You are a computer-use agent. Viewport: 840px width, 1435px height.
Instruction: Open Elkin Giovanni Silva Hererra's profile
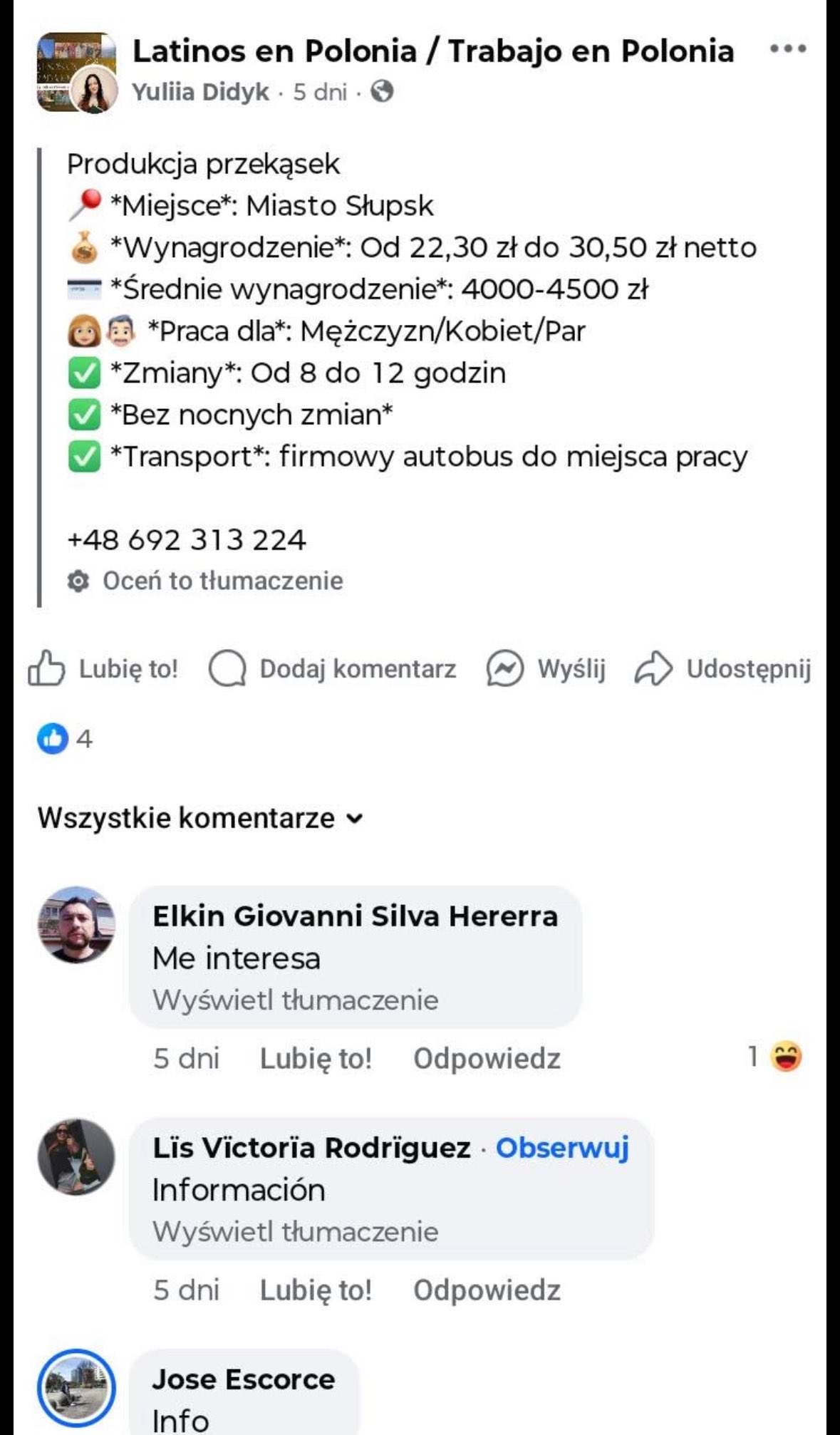[355, 916]
